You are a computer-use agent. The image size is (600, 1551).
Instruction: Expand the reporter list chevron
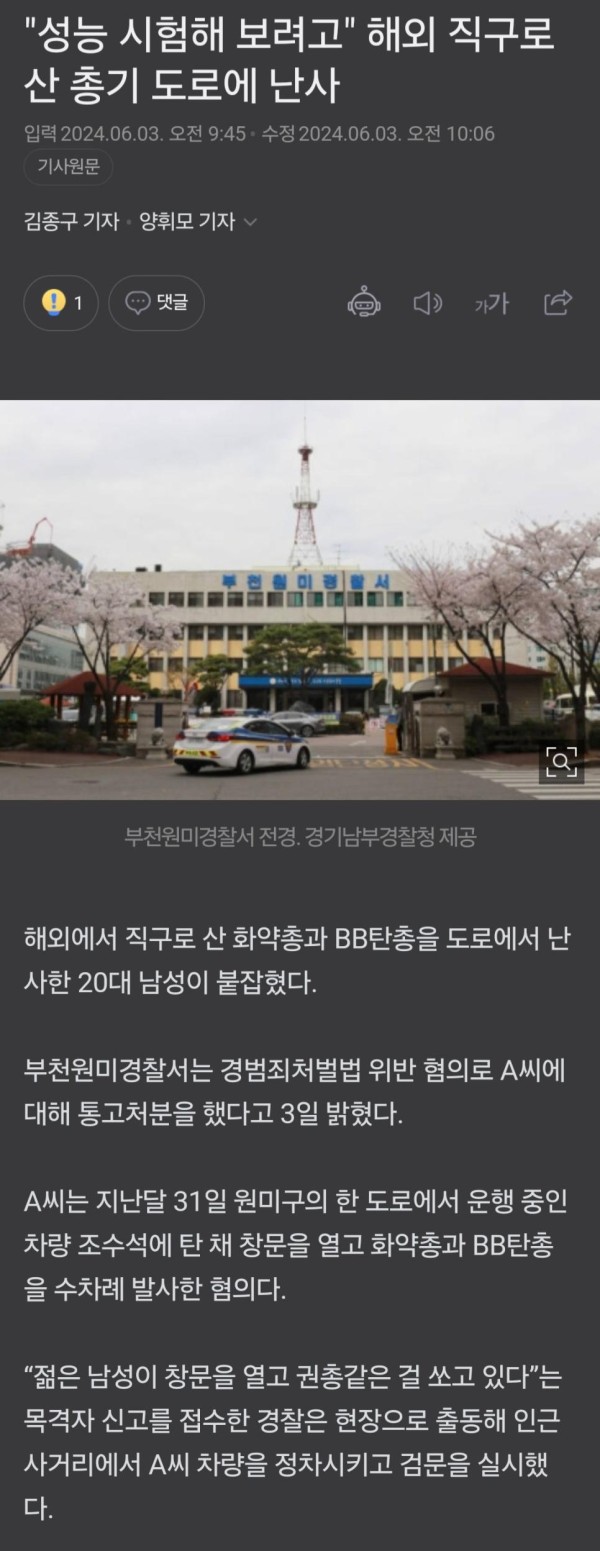250,222
